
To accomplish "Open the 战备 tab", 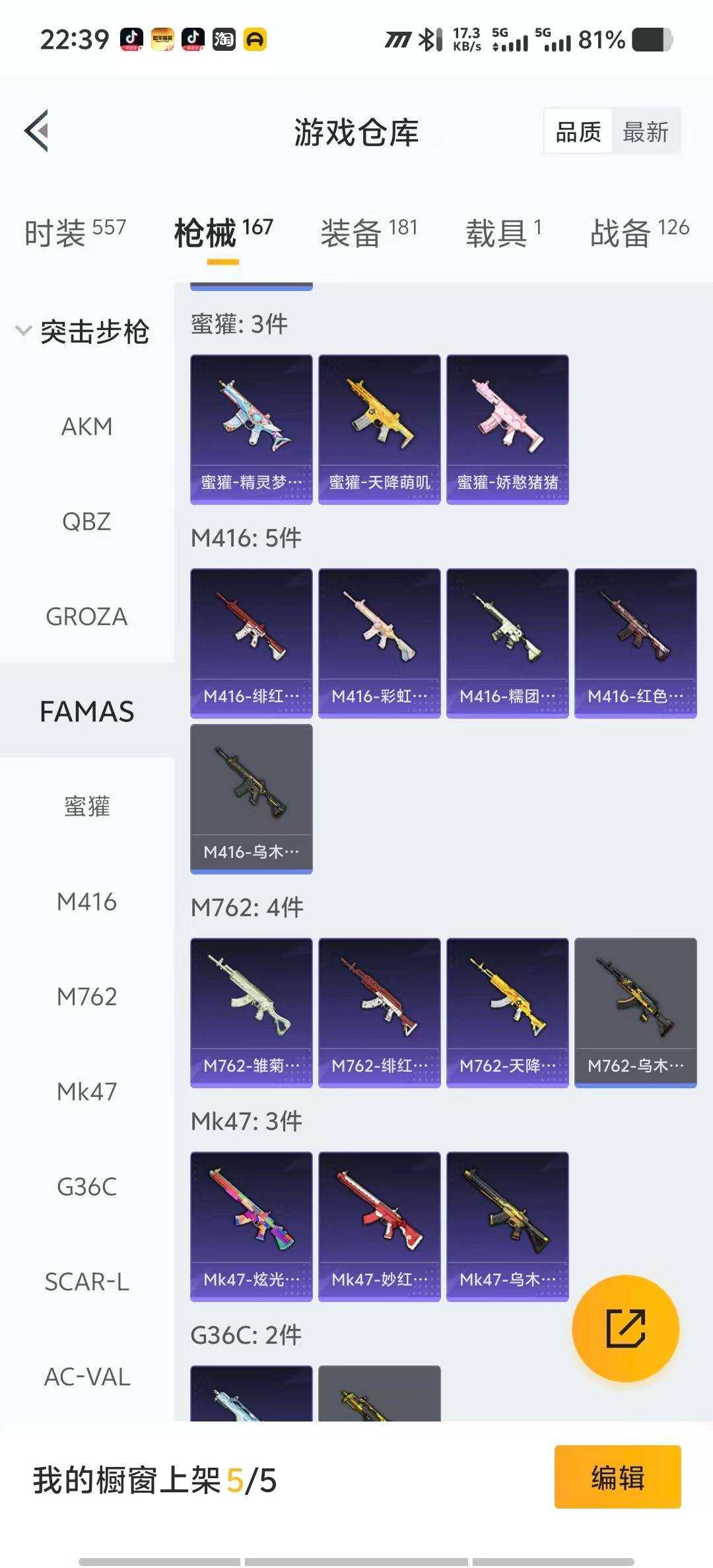I will 639,232.
